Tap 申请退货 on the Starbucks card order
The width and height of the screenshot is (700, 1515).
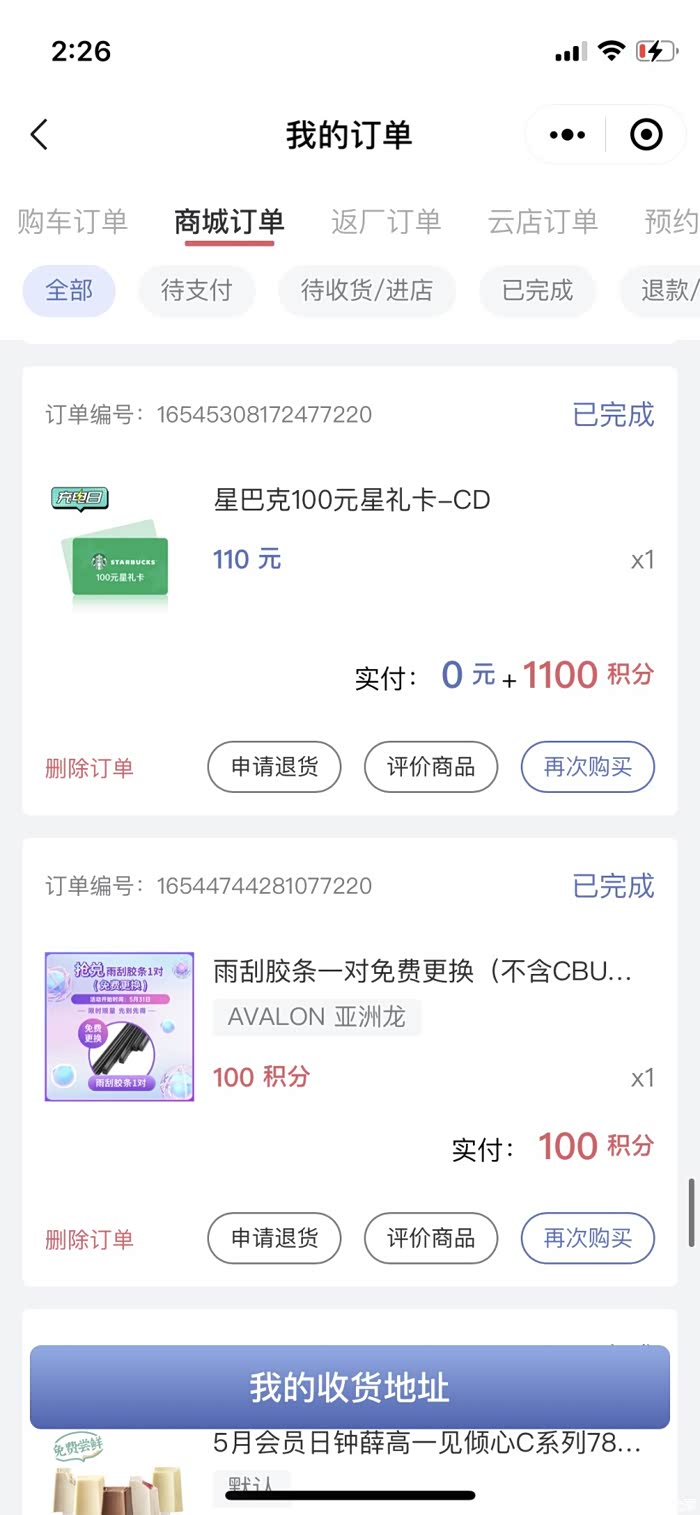274,767
